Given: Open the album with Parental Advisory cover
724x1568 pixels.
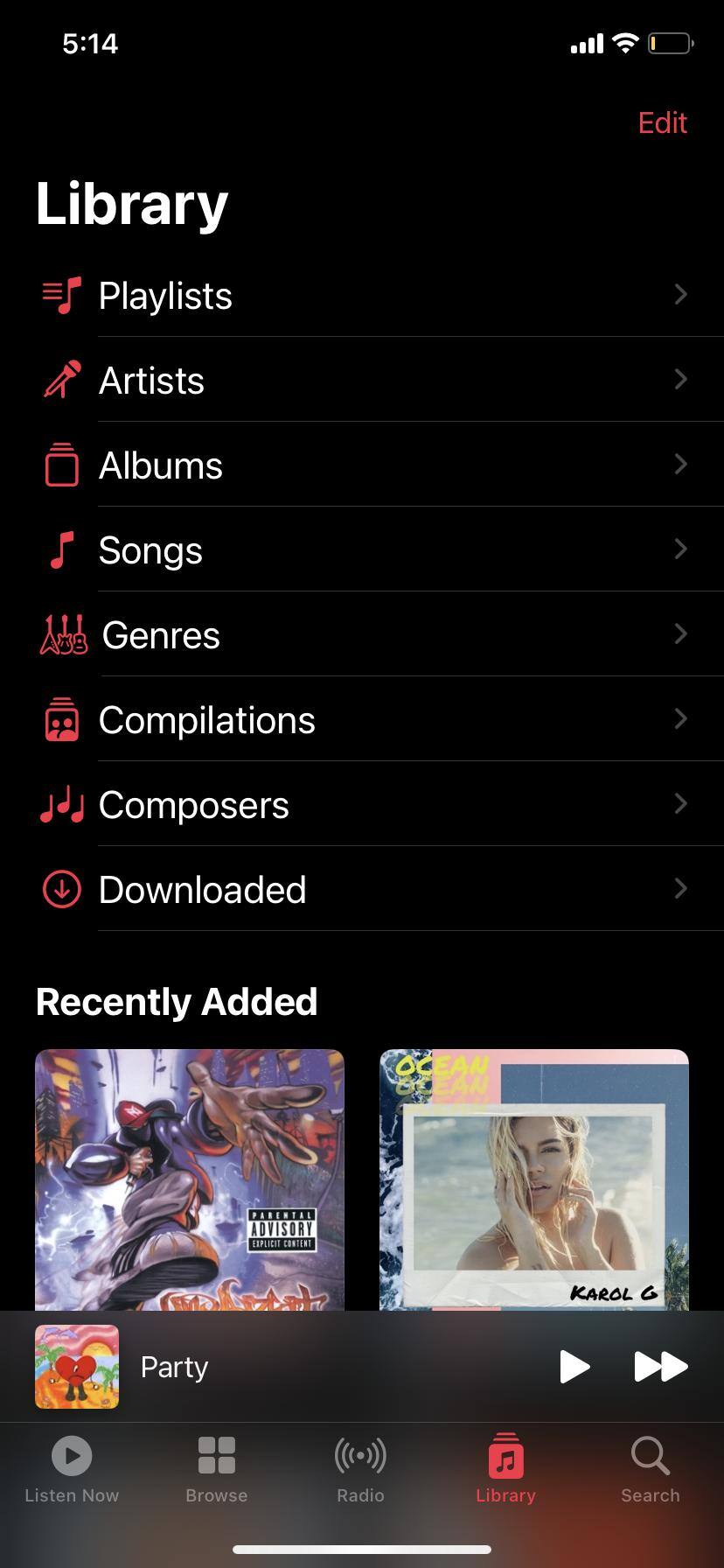Looking at the screenshot, I should (190, 1179).
